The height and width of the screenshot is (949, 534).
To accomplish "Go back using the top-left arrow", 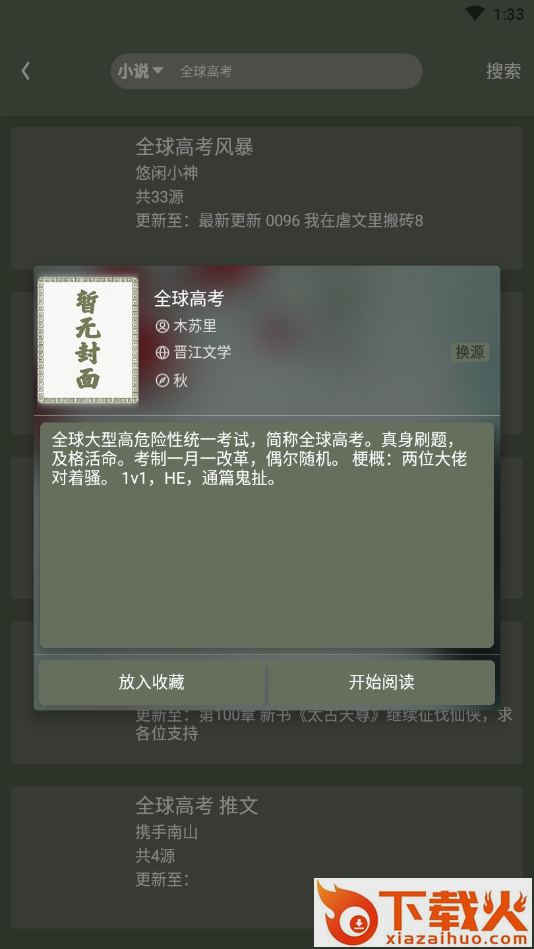I will coord(25,71).
